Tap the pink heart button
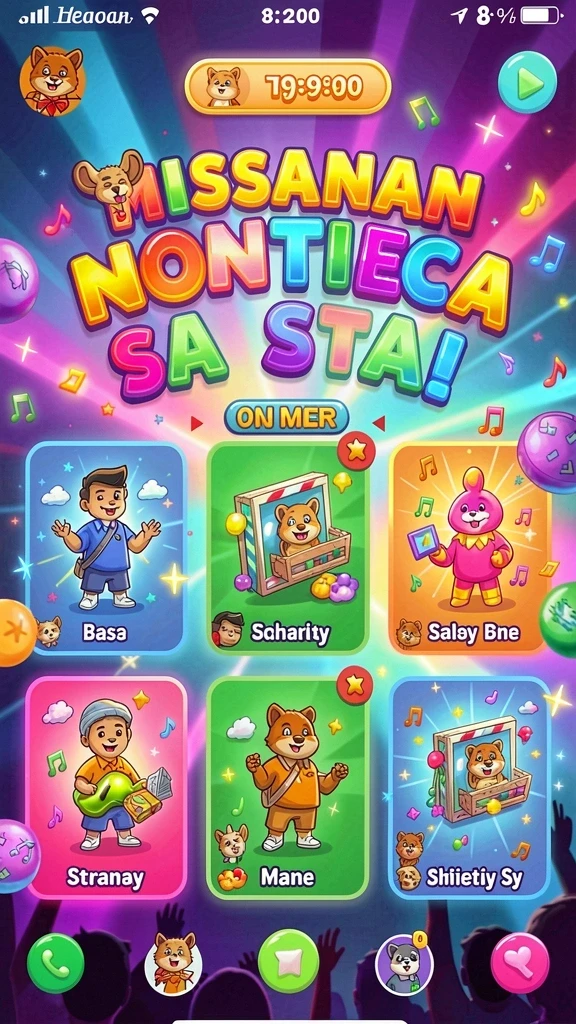The image size is (576, 1024). (520, 963)
